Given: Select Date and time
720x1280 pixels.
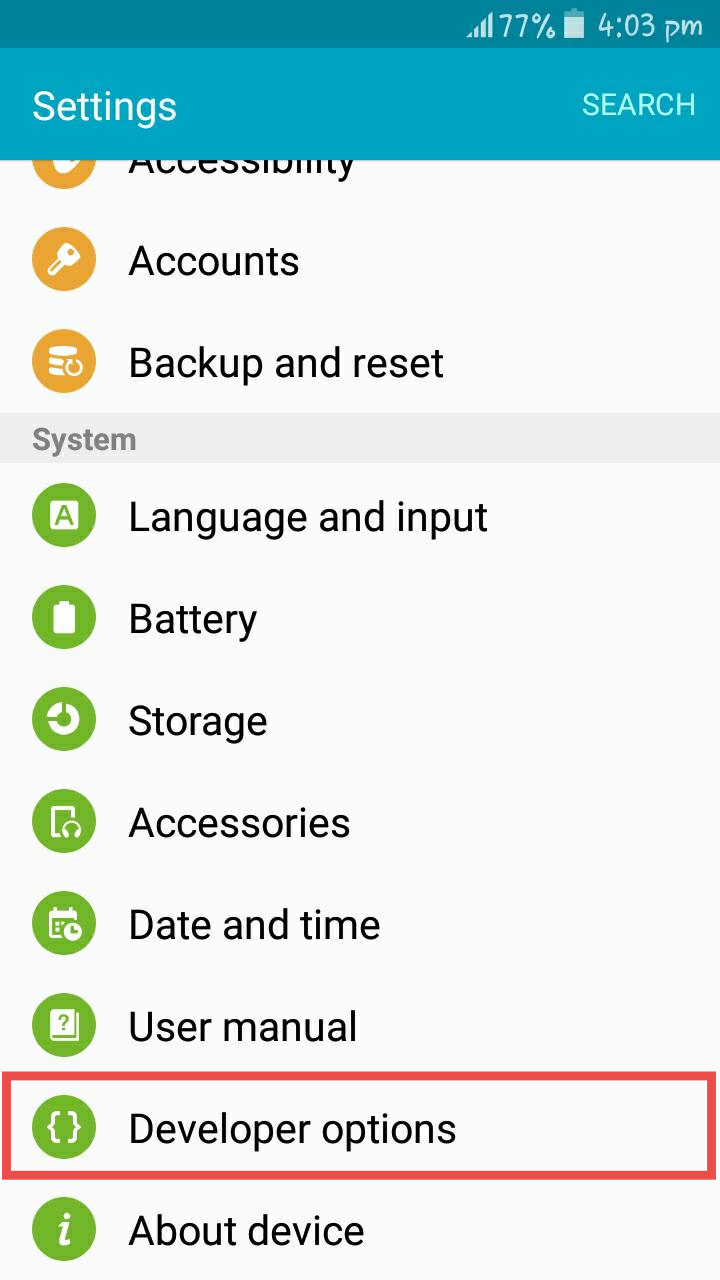Looking at the screenshot, I should tap(360, 925).
